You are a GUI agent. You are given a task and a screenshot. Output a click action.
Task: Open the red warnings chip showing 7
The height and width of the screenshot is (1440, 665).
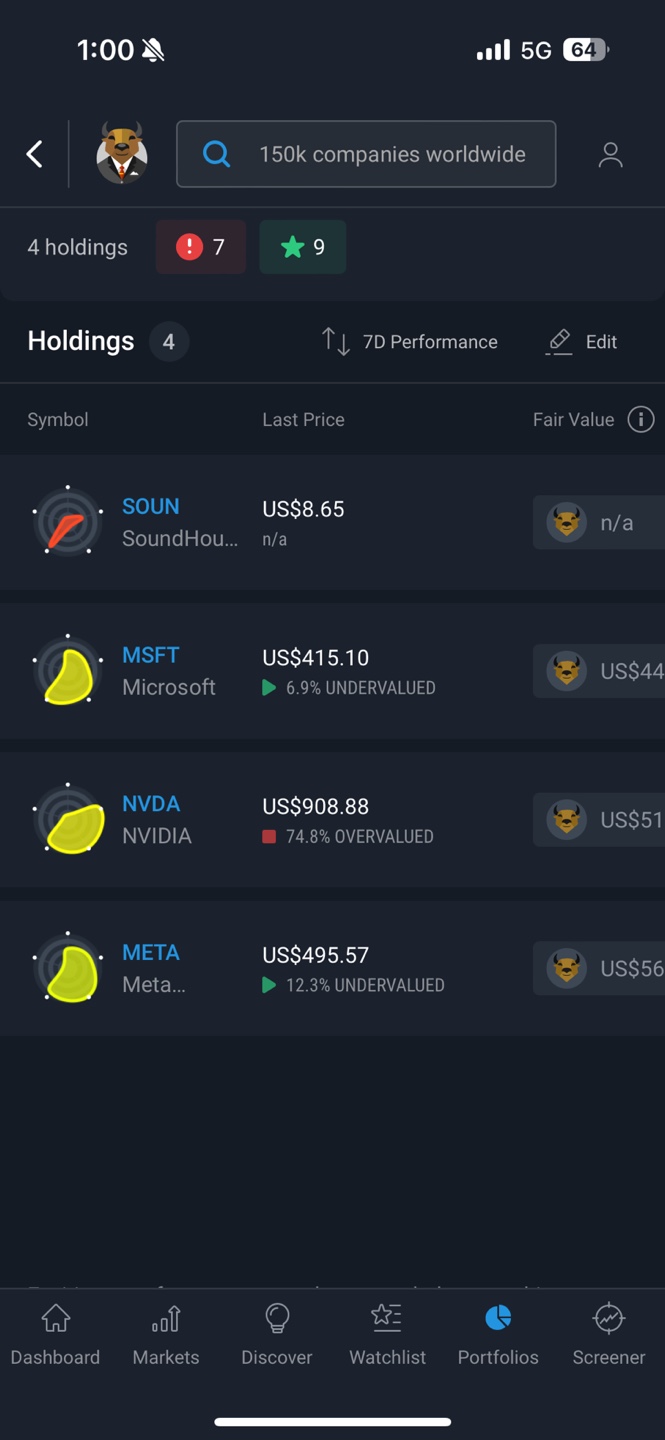coord(201,247)
